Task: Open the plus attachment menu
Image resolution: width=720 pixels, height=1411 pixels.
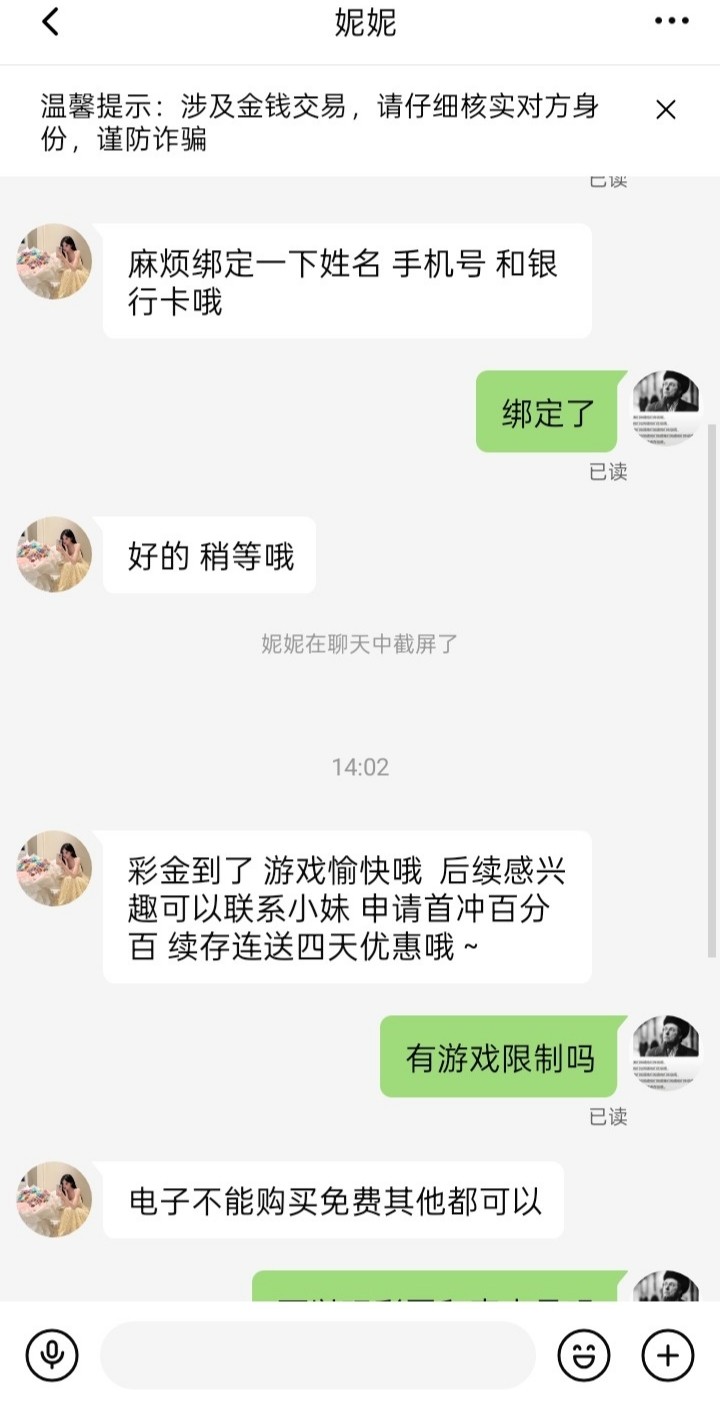Action: tap(667, 1356)
